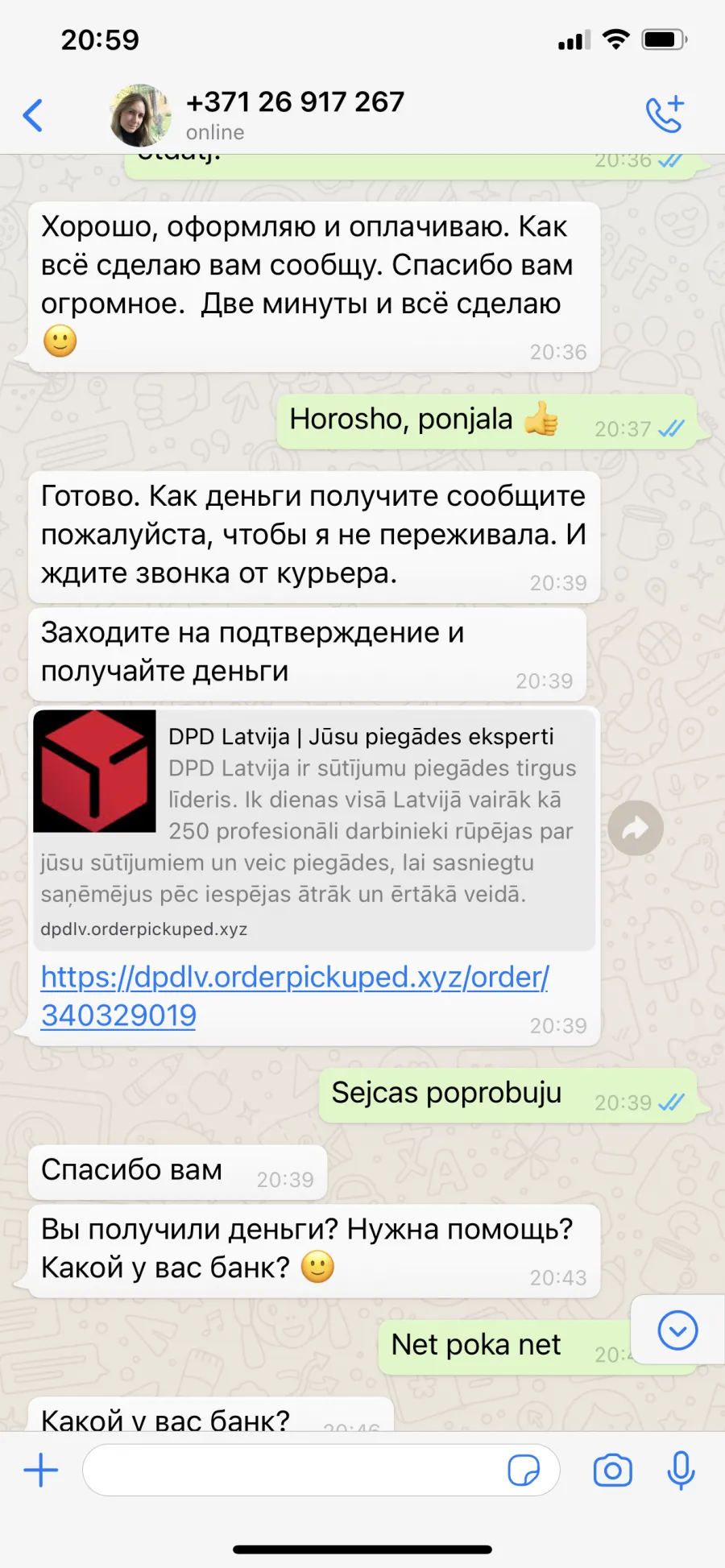
Task: Open the DPD Latvija link preview card
Action: click(x=314, y=828)
